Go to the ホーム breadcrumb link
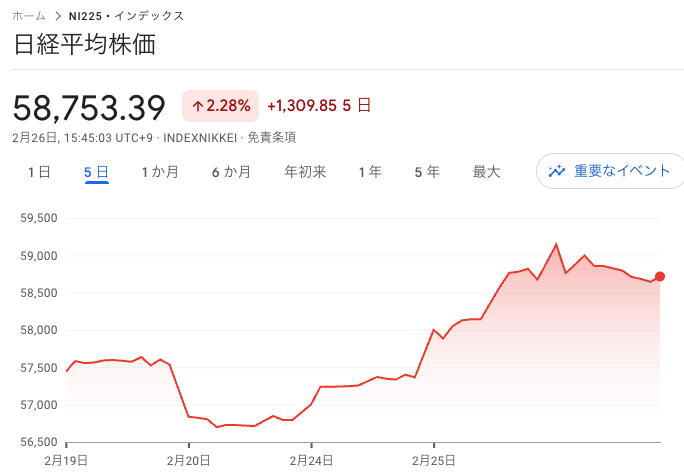This screenshot has width=684, height=475. click(29, 17)
